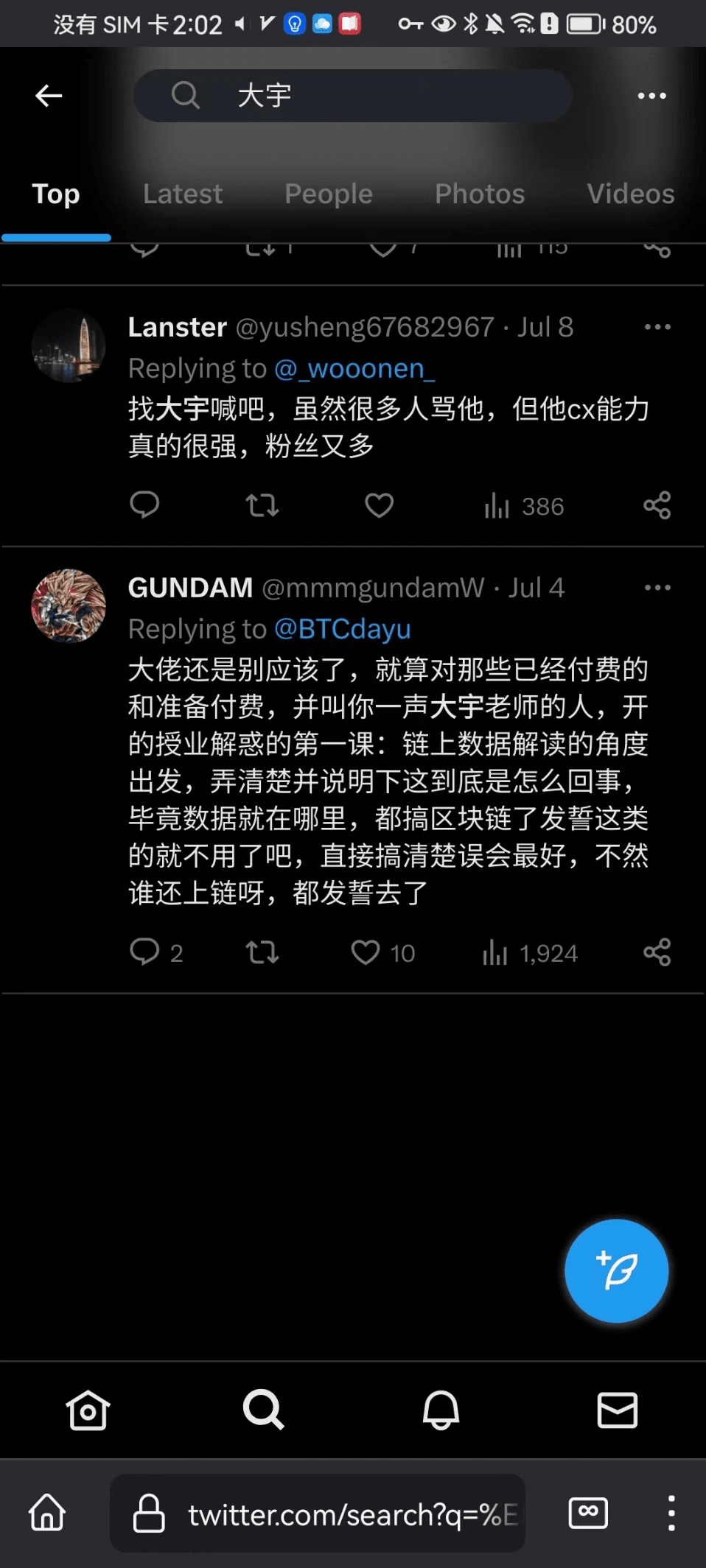Switch to the Photos tab
The image size is (706, 1568).
click(x=480, y=194)
